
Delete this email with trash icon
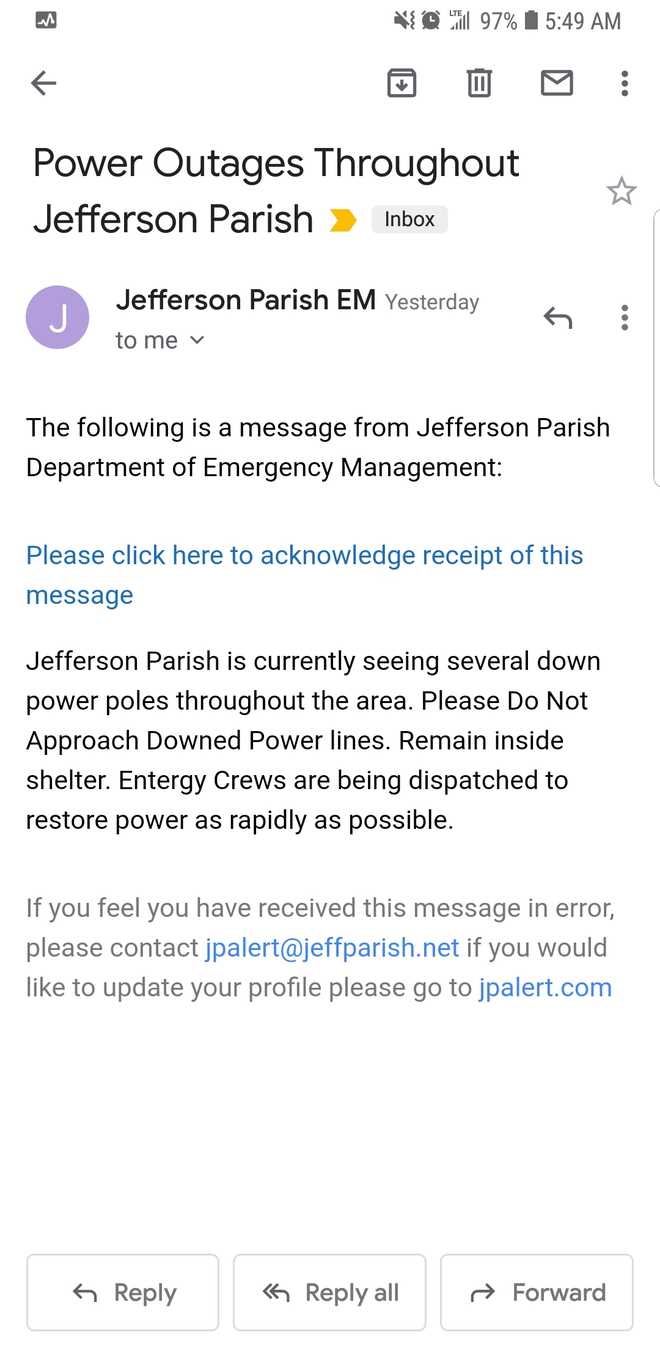(x=479, y=84)
